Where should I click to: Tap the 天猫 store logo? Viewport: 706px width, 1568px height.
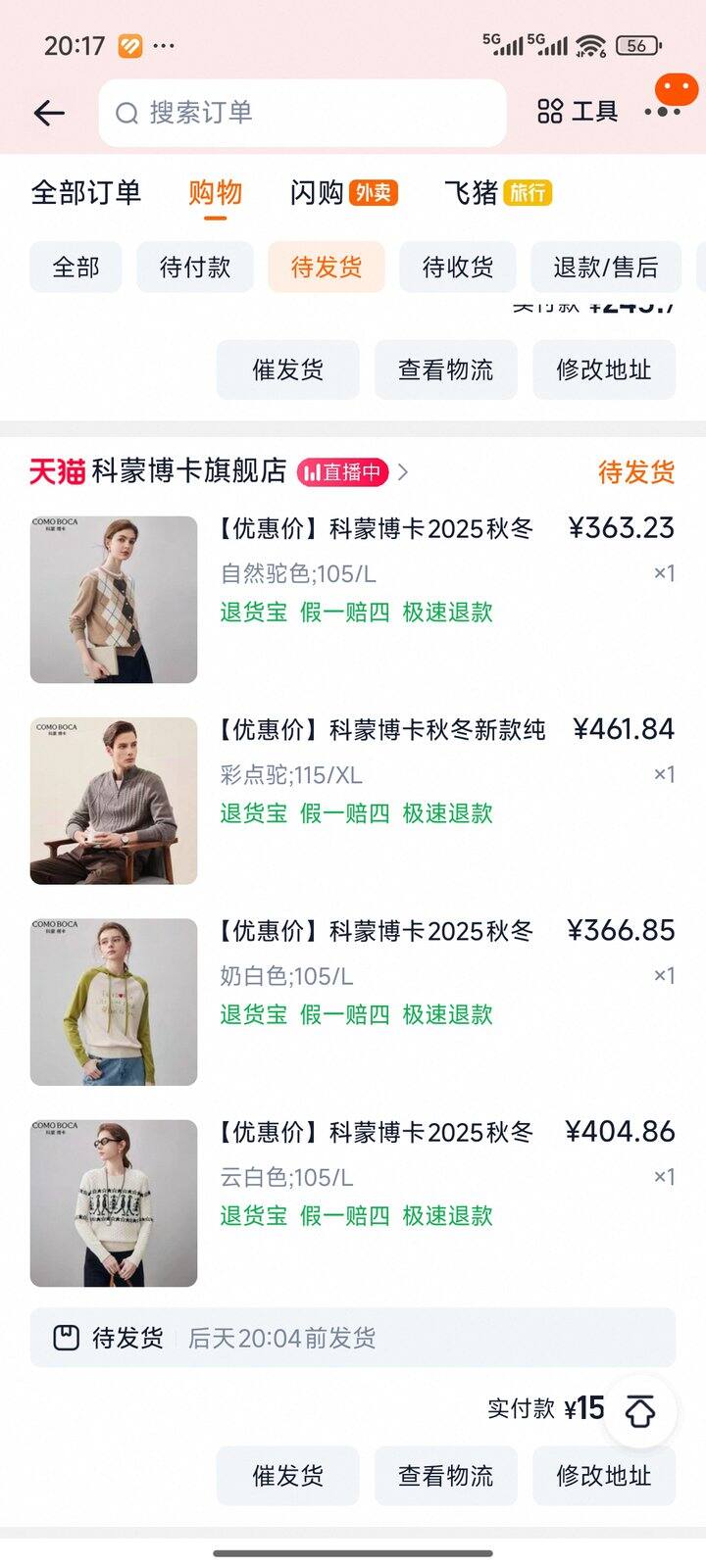(x=59, y=471)
